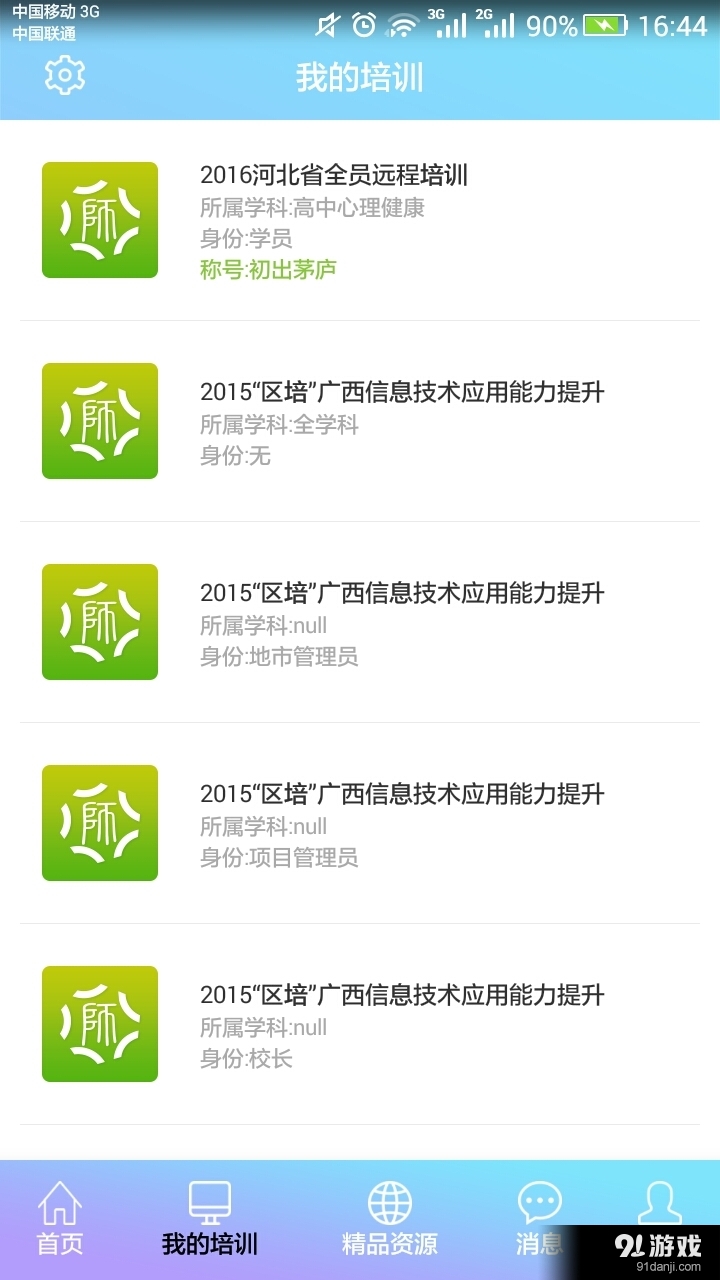Tap the 师 logo next to the 地市管理员 entry

[x=98, y=621]
